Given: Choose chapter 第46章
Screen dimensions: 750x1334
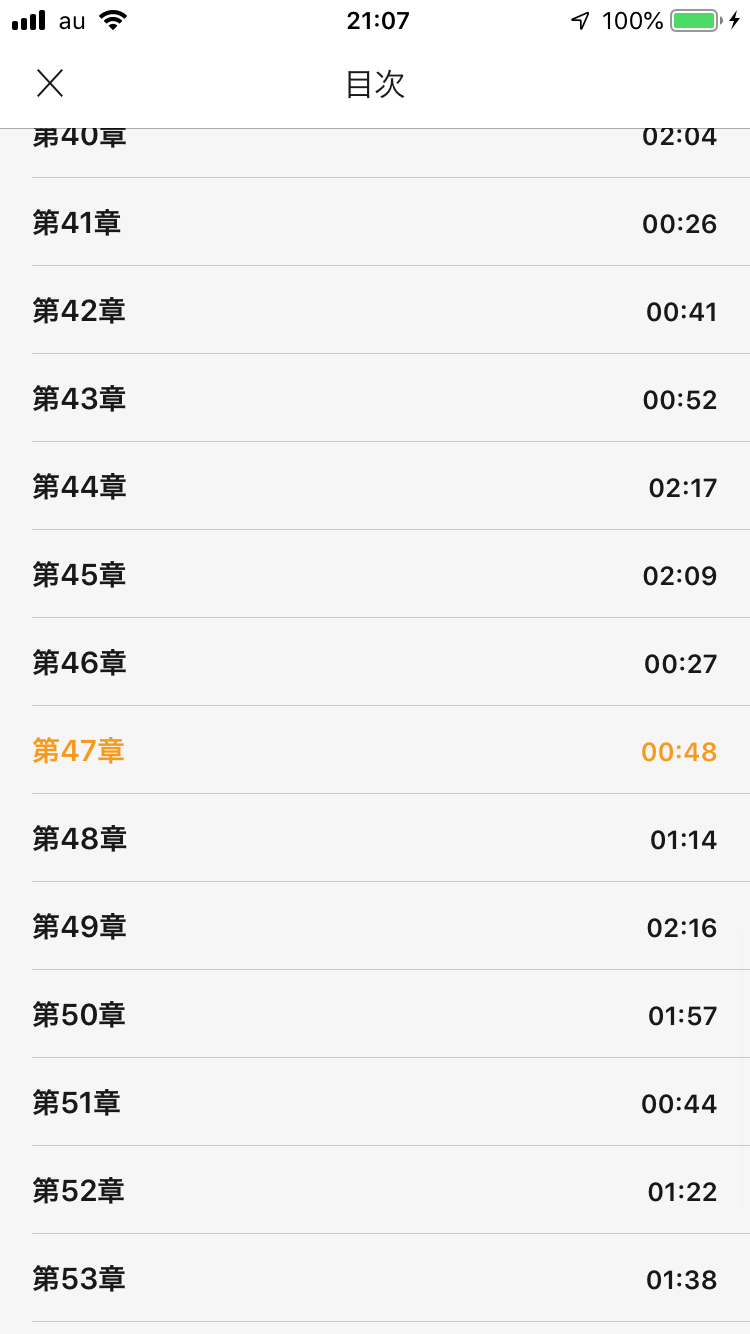Looking at the screenshot, I should tap(375, 662).
